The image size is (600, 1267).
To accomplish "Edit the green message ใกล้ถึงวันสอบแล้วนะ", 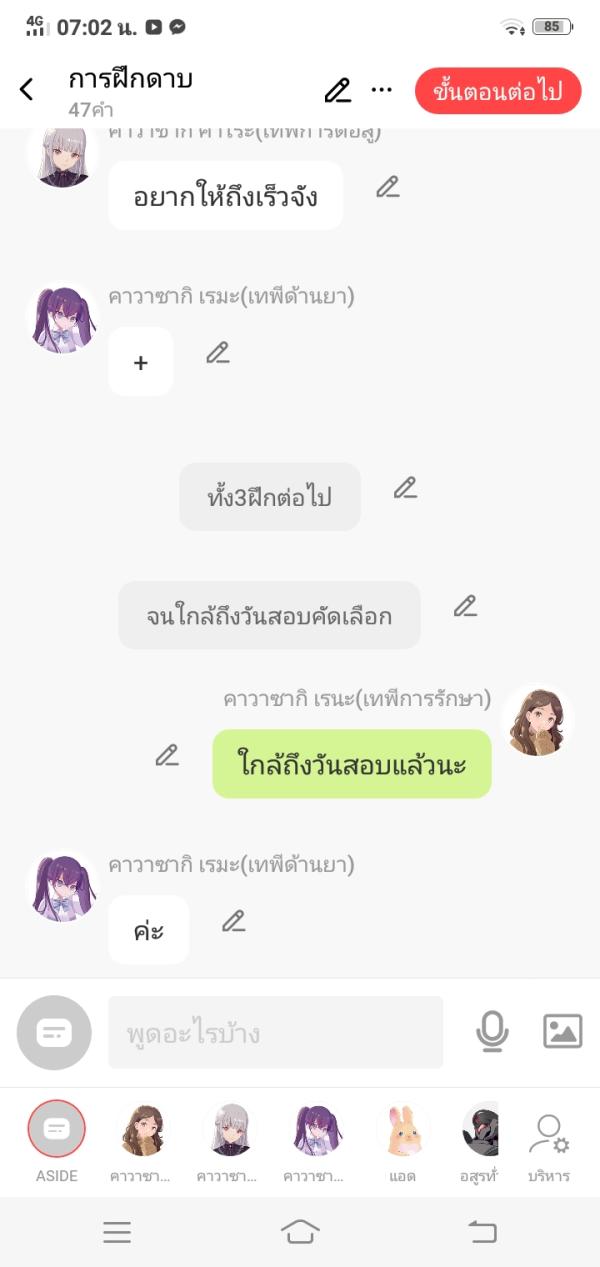I will click(167, 755).
